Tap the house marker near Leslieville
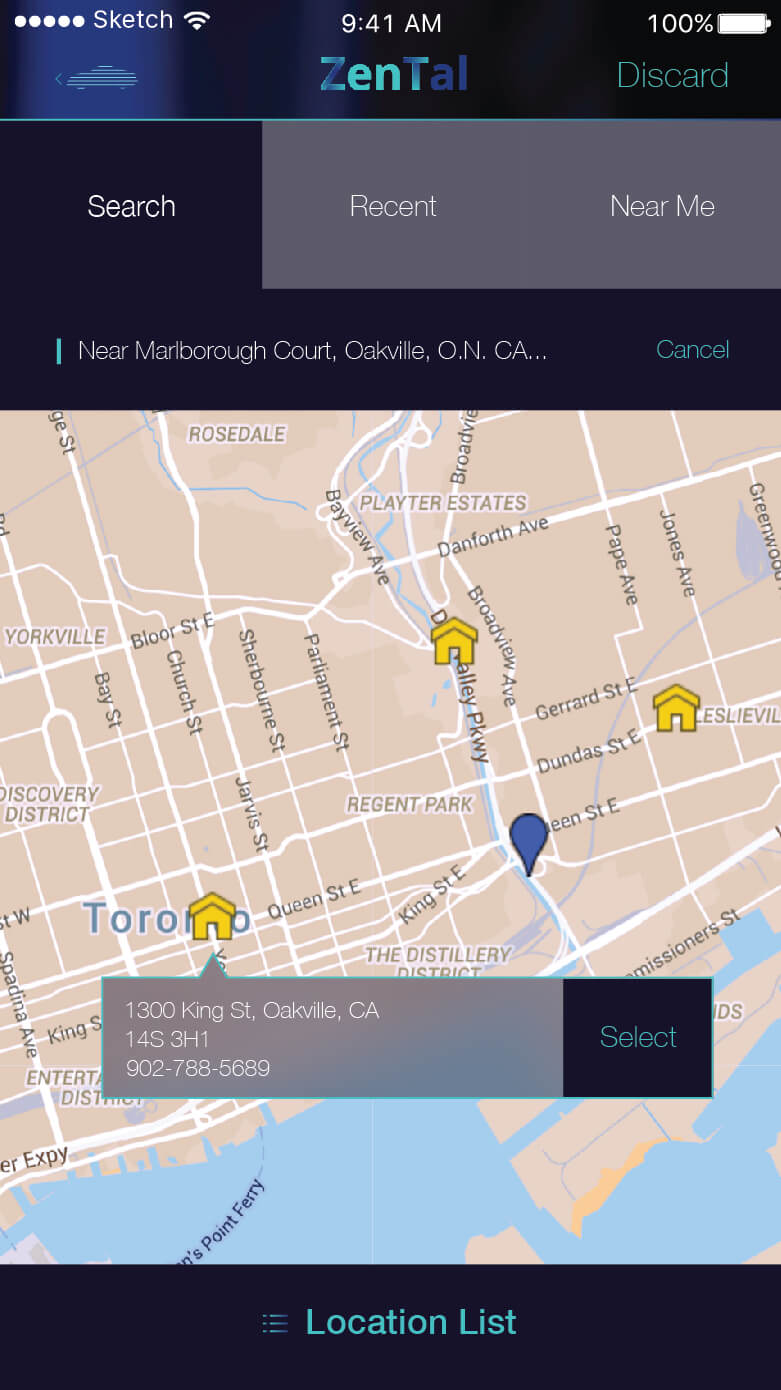Image resolution: width=781 pixels, height=1390 pixels. pyautogui.click(x=676, y=707)
